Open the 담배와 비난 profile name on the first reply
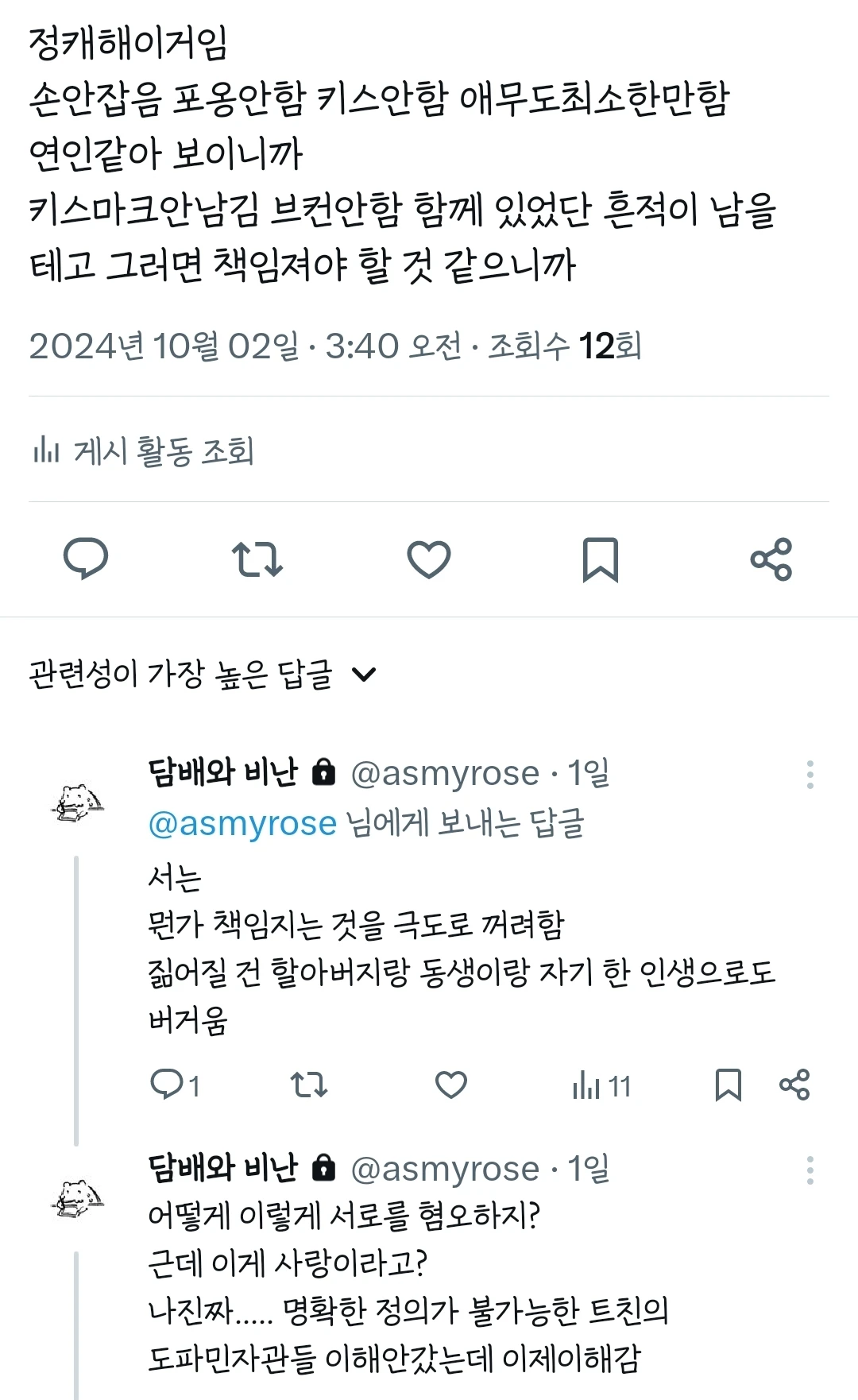This screenshot has height=1400, width=858. 222,772
